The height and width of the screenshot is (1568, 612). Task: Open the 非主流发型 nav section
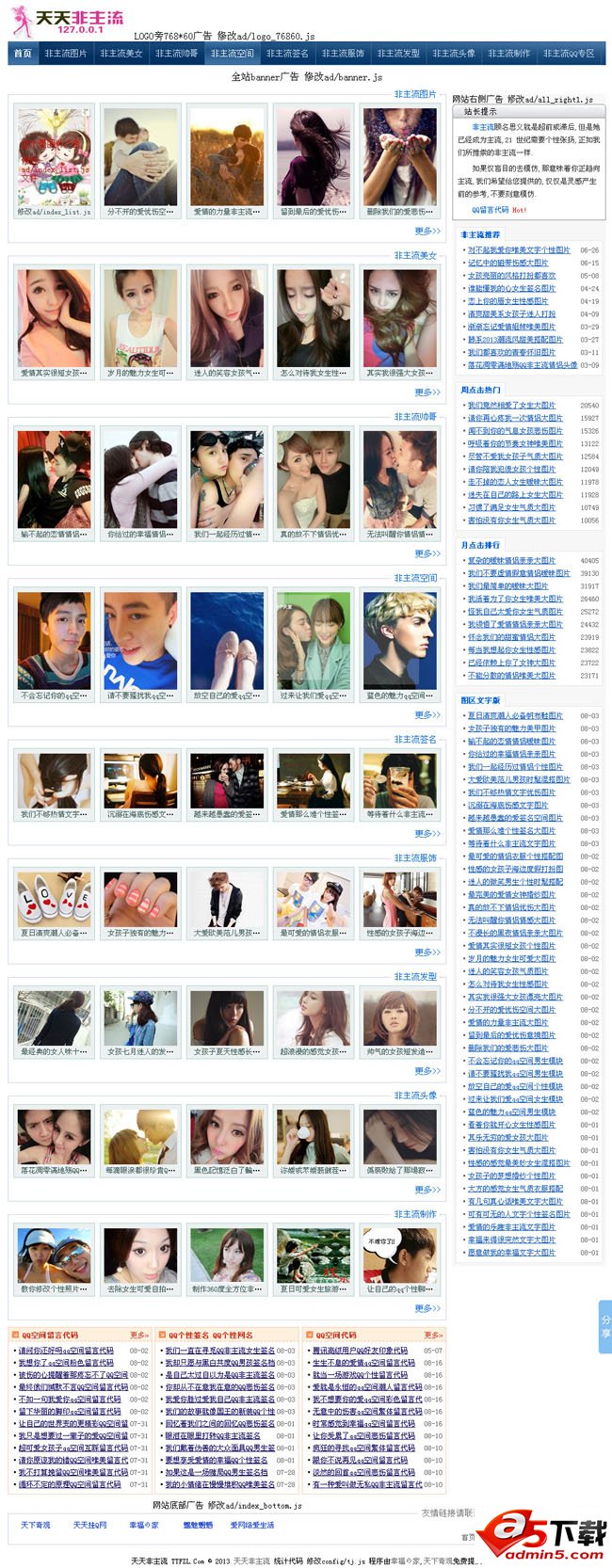pyautogui.click(x=398, y=54)
